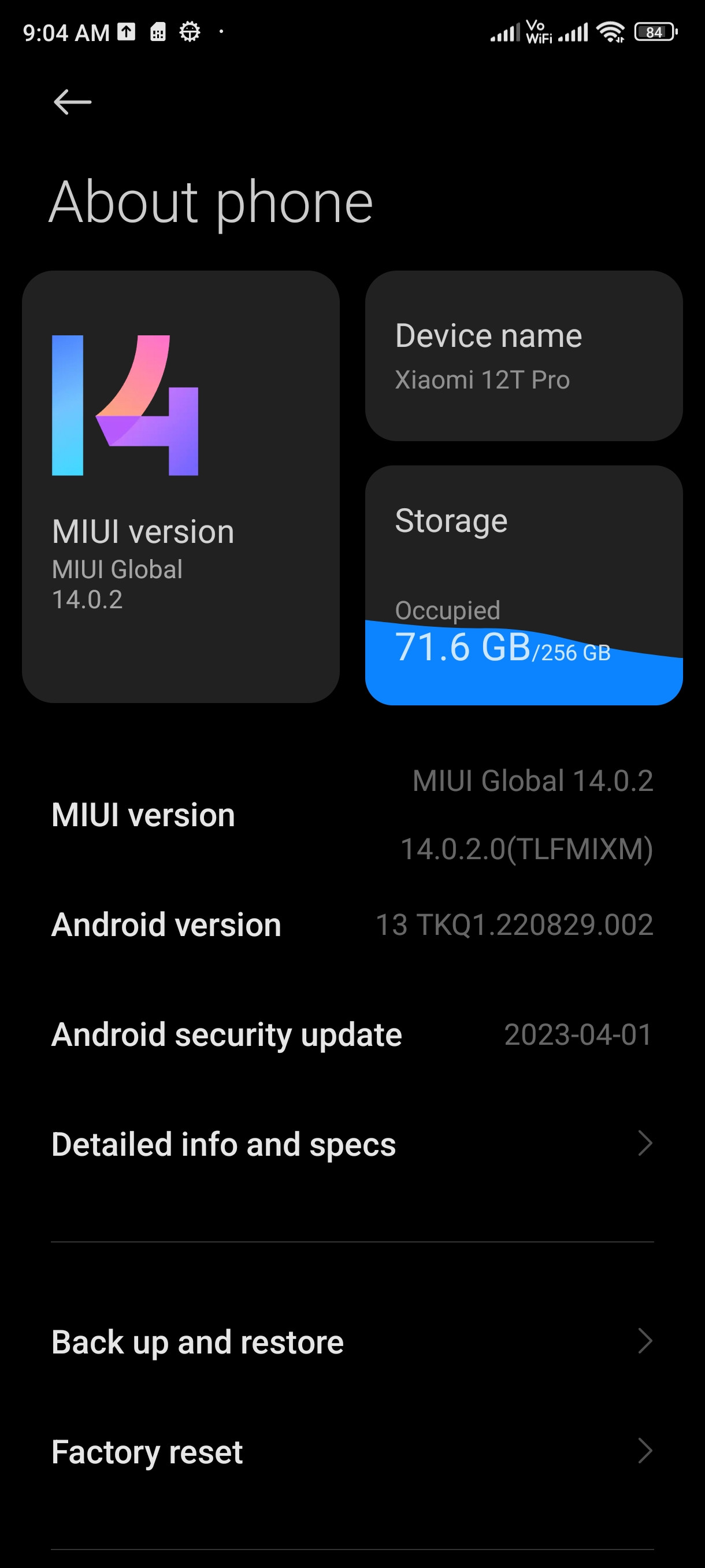Open the Storage card
The image size is (705, 1568).
click(x=524, y=586)
